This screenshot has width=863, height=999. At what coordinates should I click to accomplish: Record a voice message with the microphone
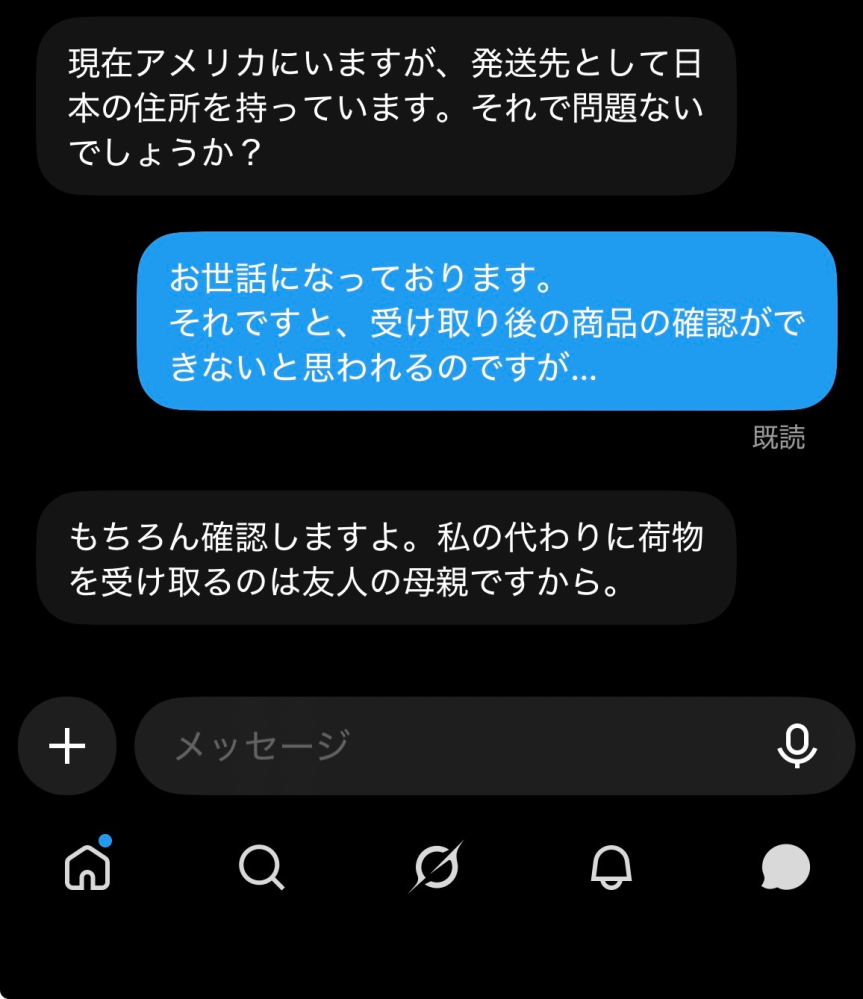tap(797, 745)
